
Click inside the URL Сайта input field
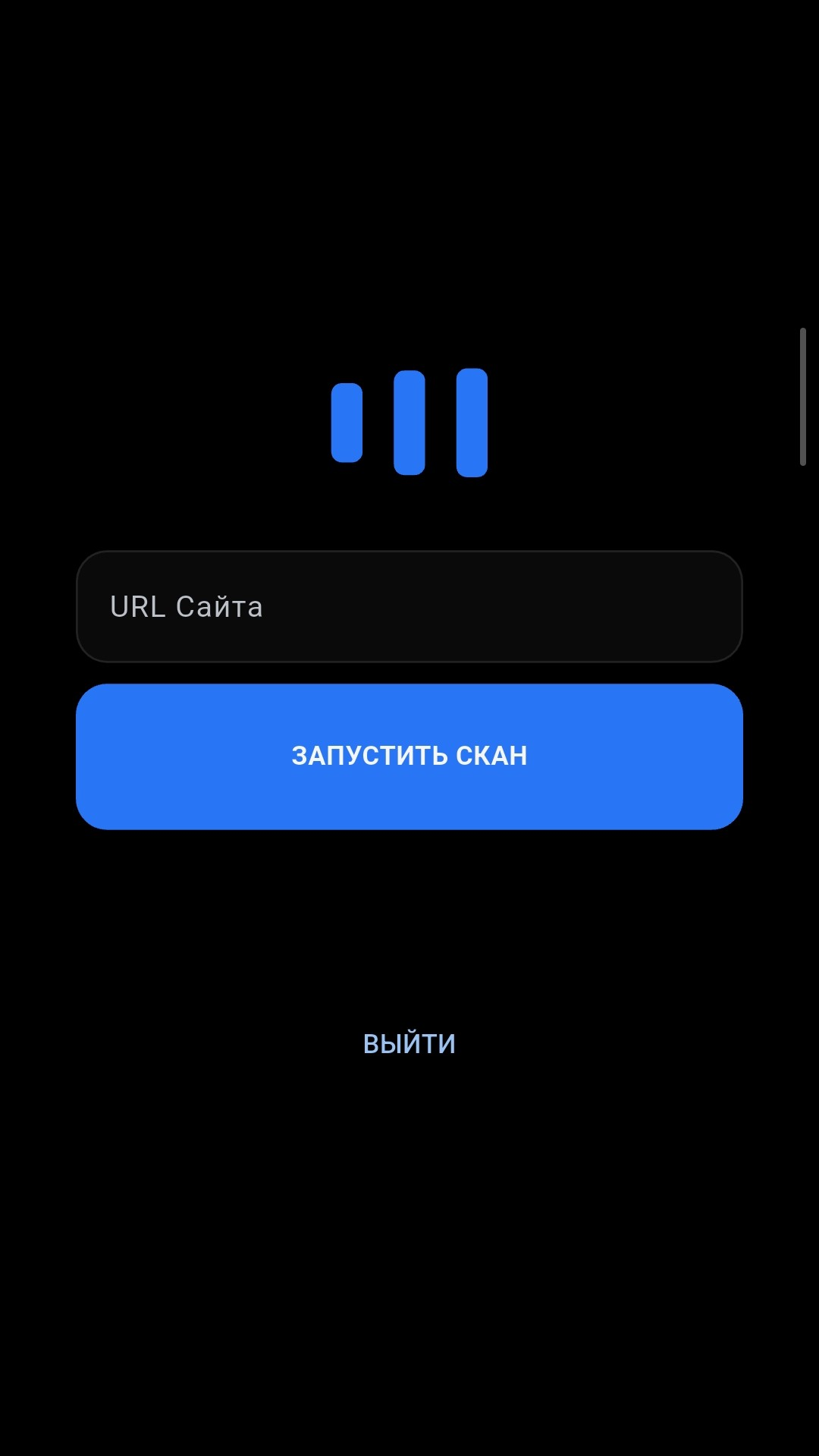coord(409,606)
